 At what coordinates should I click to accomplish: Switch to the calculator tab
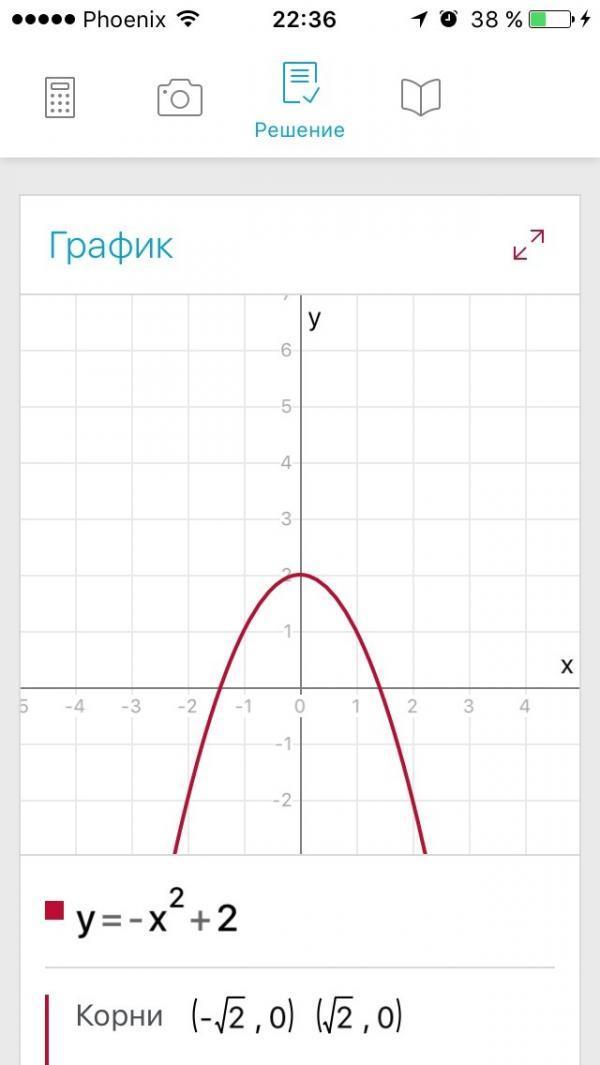pos(61,98)
